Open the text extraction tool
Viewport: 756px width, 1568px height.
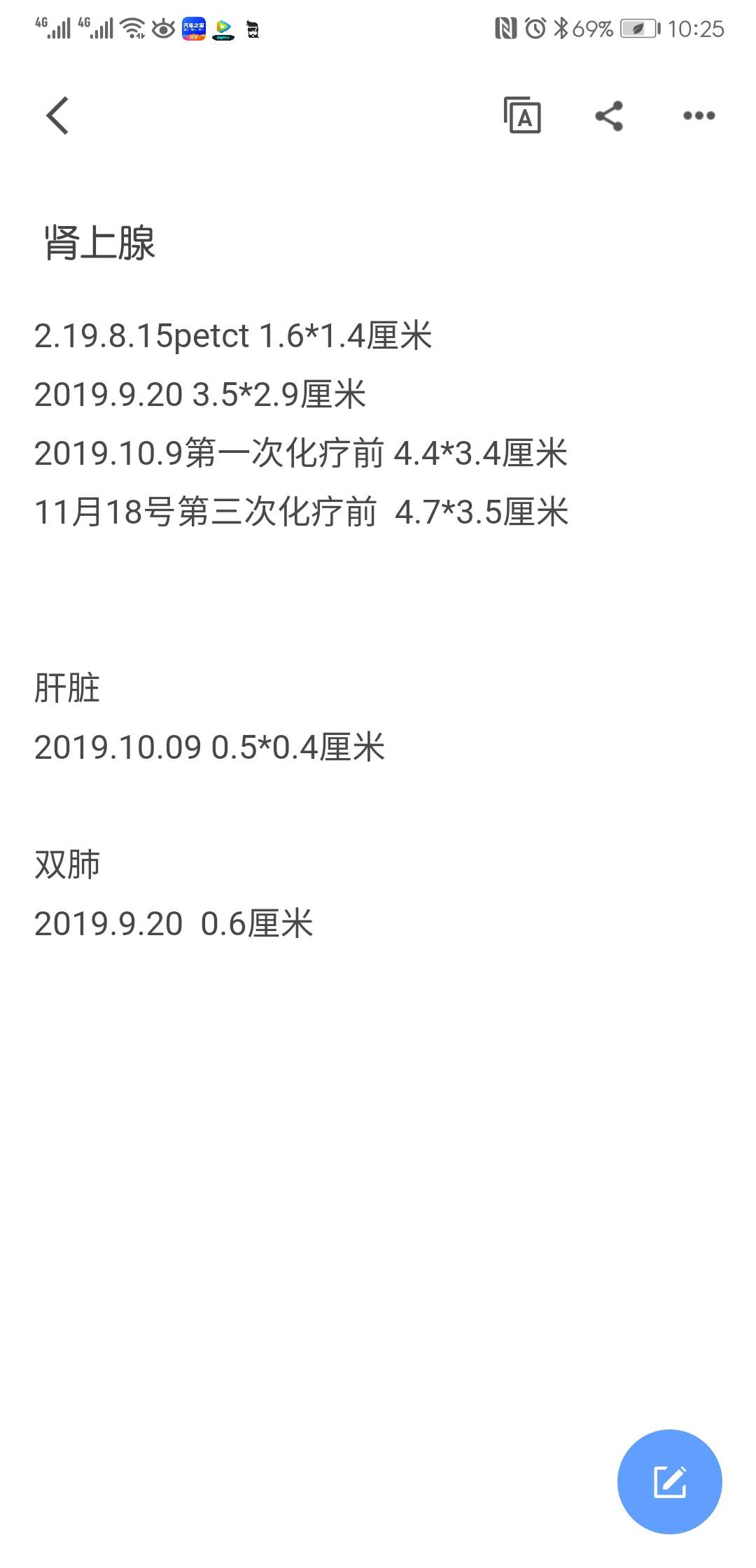click(x=525, y=115)
